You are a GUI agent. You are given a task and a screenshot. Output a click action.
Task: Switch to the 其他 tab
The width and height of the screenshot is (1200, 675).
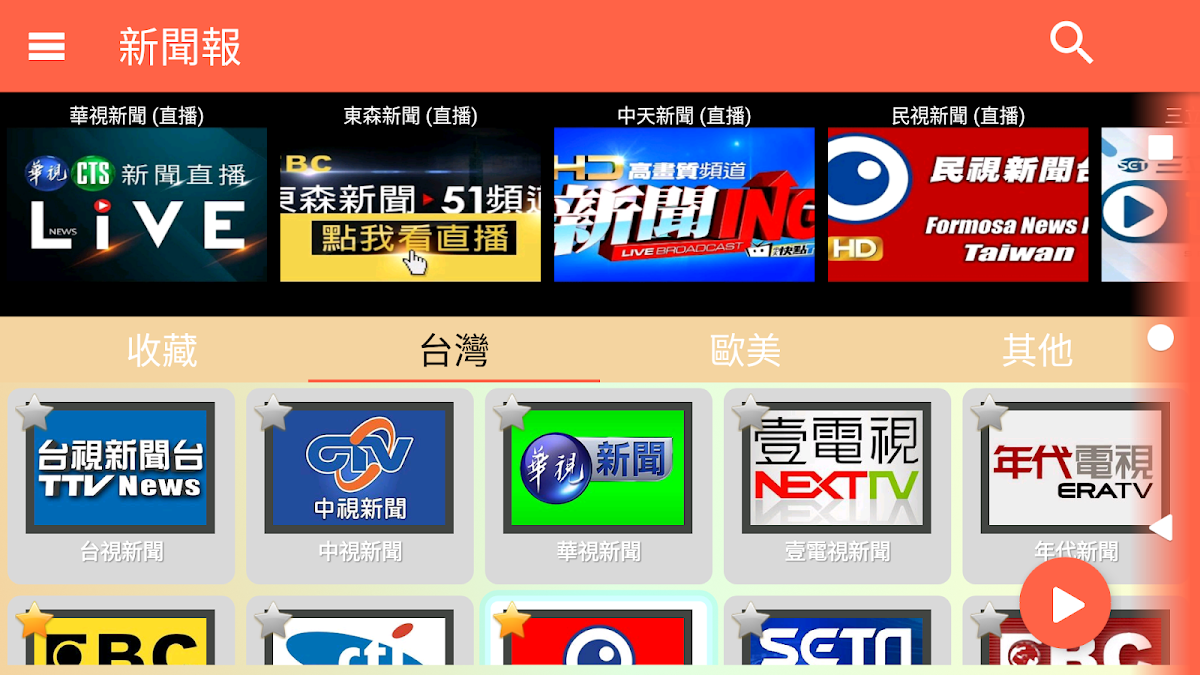click(1037, 350)
